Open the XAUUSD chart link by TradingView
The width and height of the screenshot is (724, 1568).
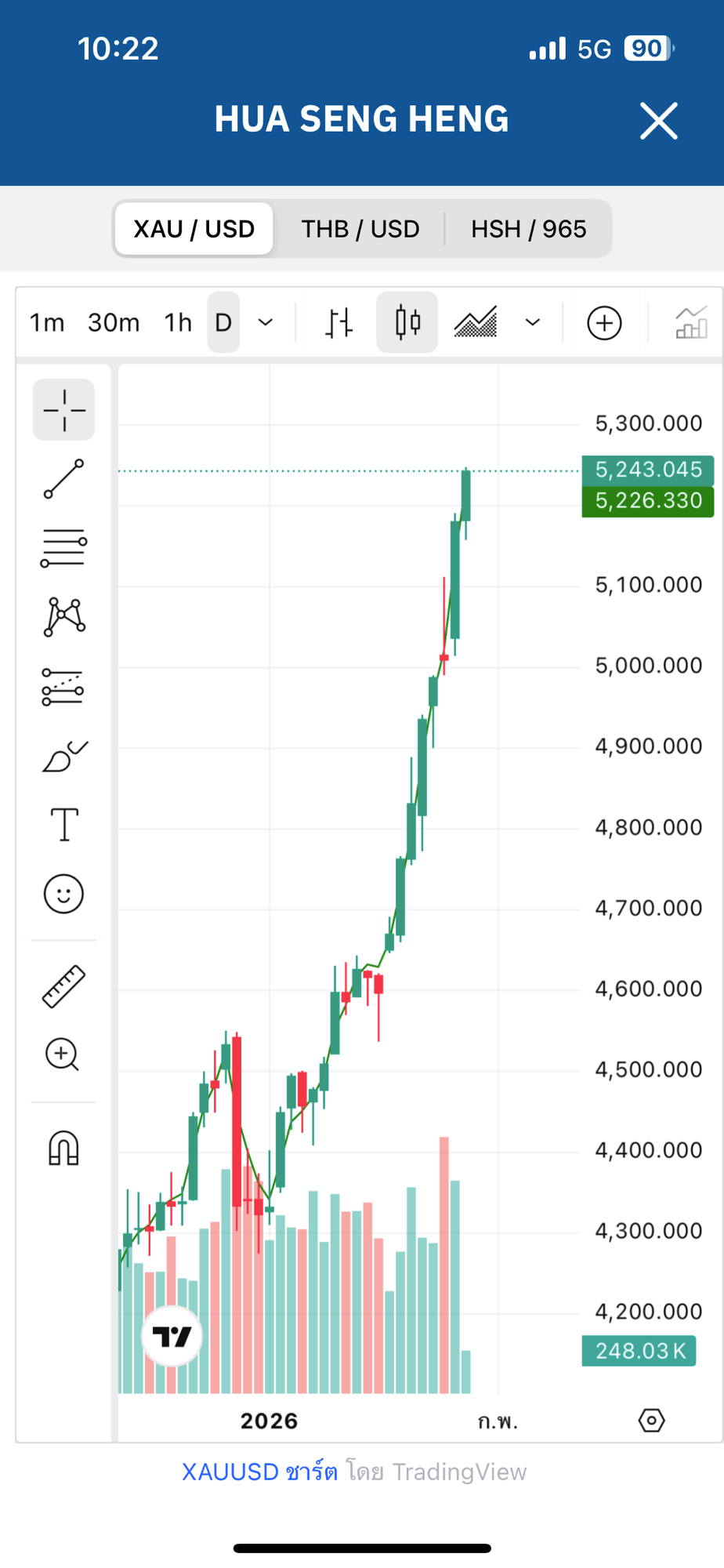coord(260,1472)
